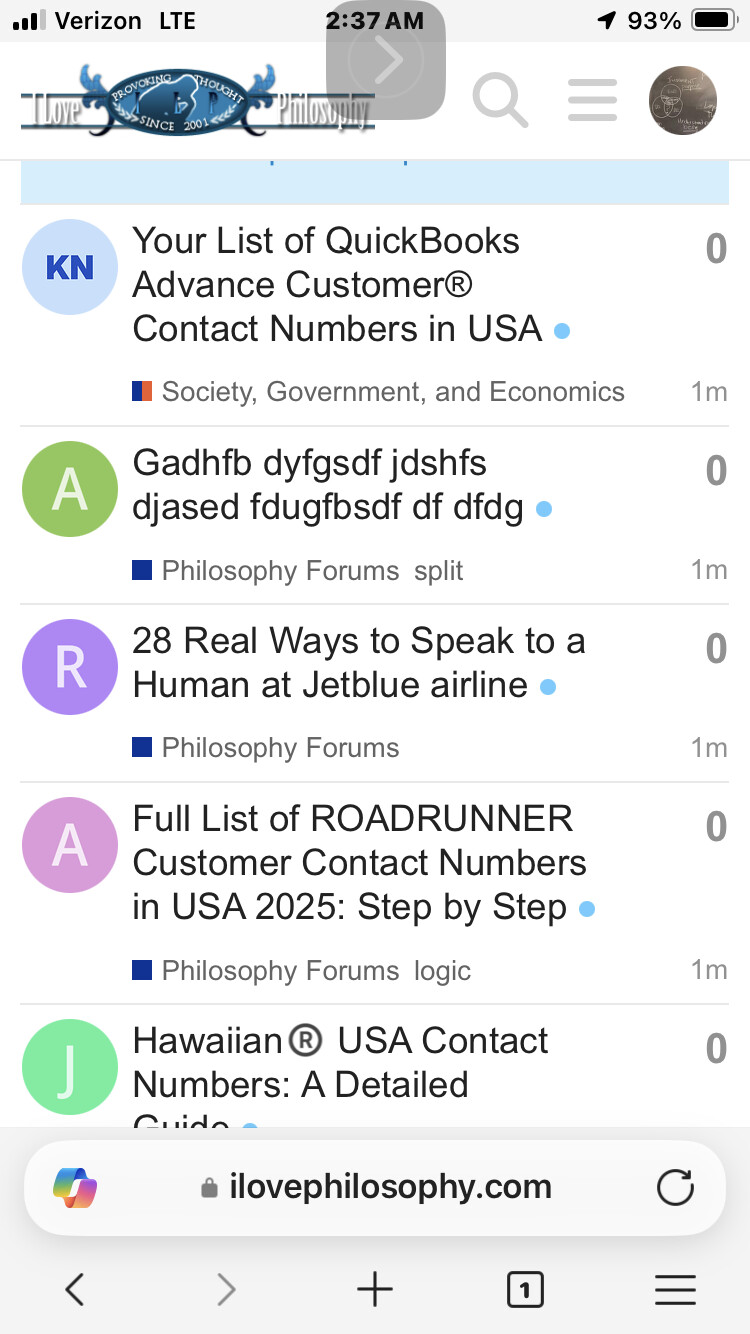Open the ROADRUNNER Customer Contact Numbers topic
The width and height of the screenshot is (750, 1334).
coord(359,862)
